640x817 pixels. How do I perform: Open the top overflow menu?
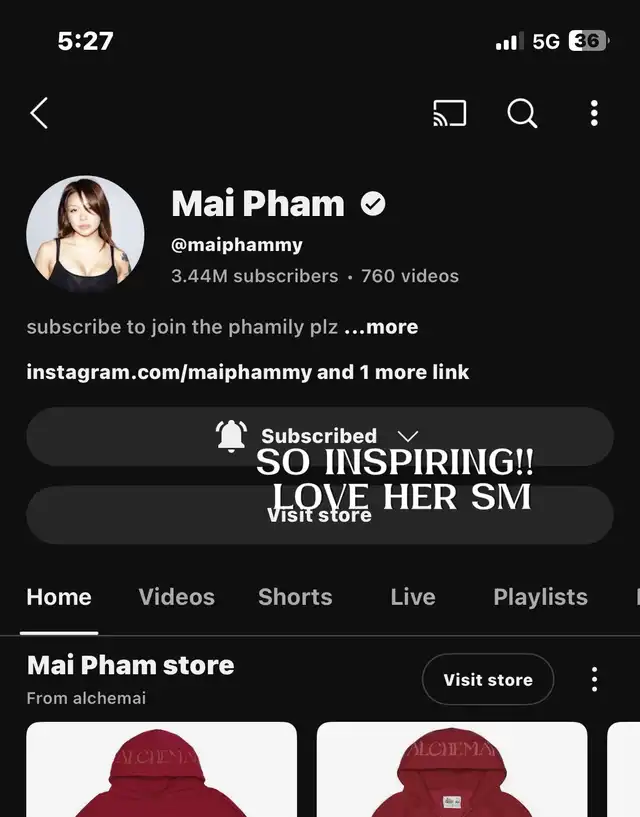pyautogui.click(x=594, y=113)
